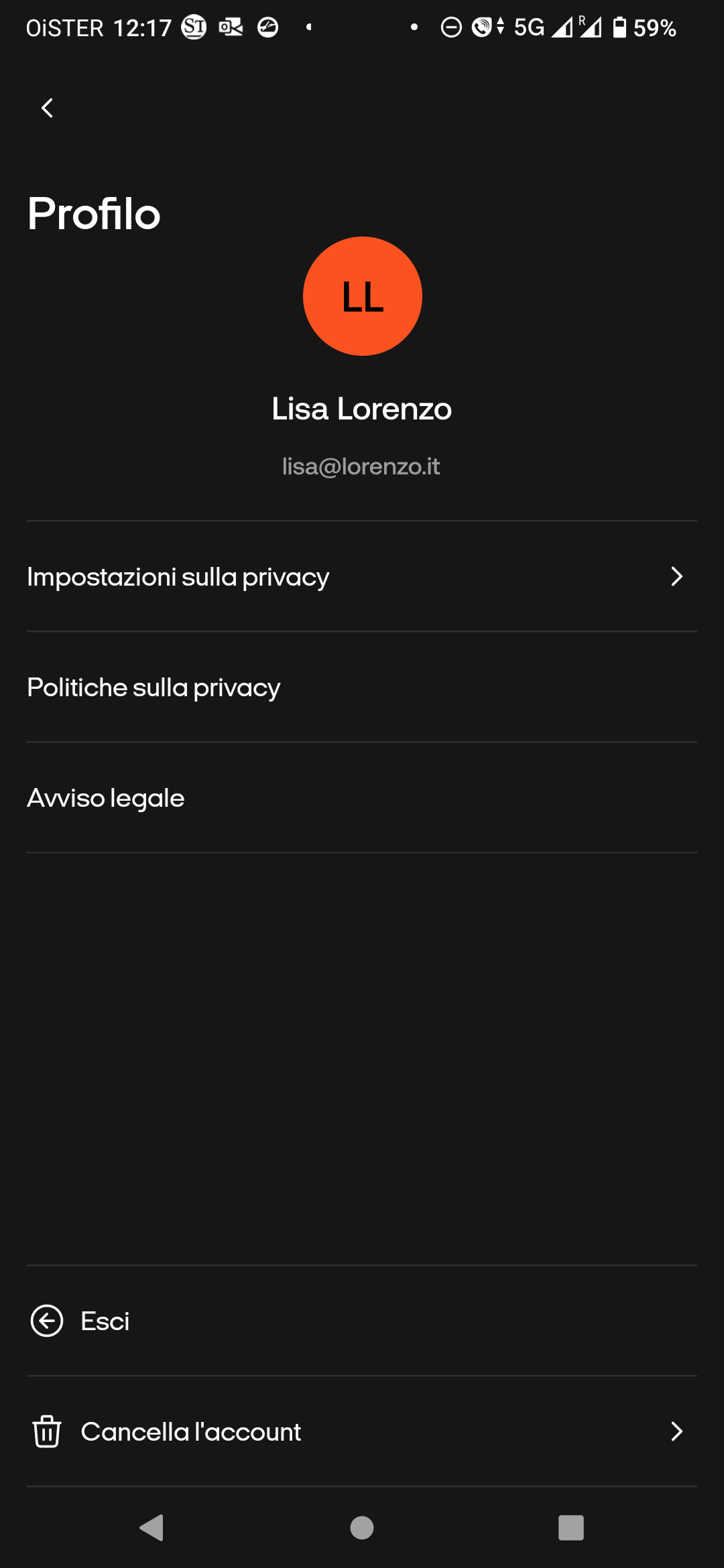The width and height of the screenshot is (724, 1568).
Task: Open the system recent apps view
Action: (x=570, y=1528)
